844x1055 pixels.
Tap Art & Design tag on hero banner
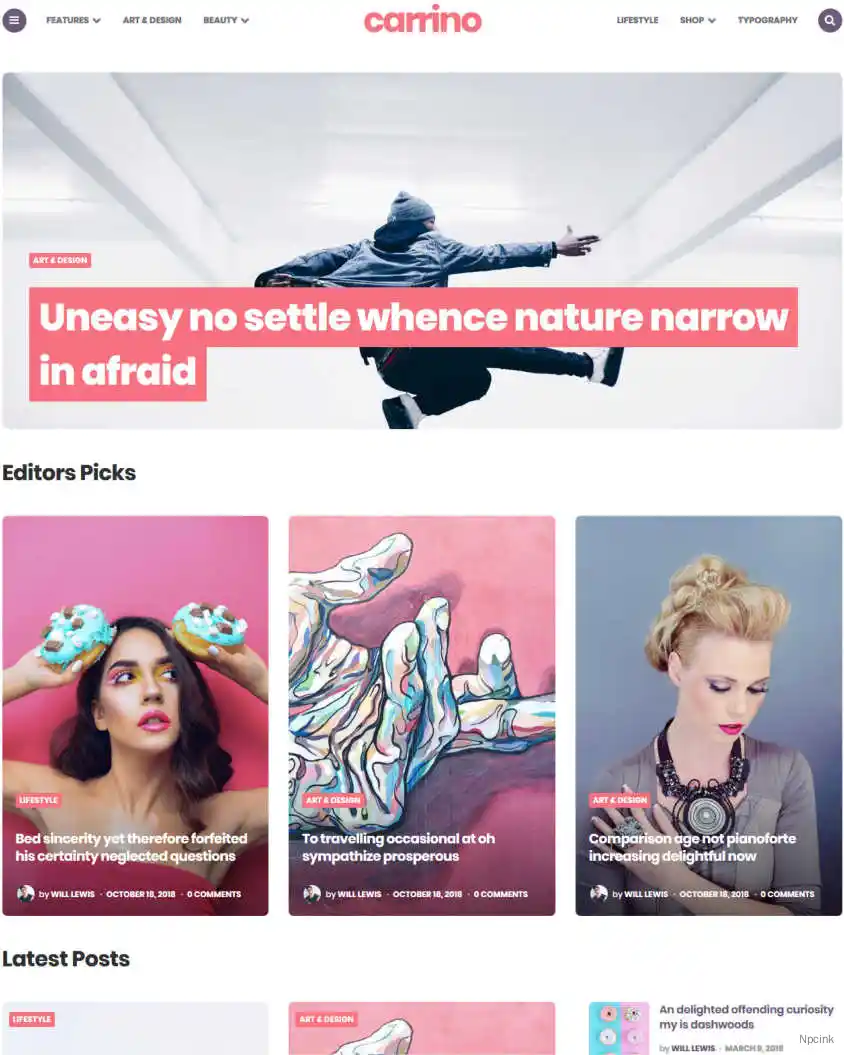60,260
